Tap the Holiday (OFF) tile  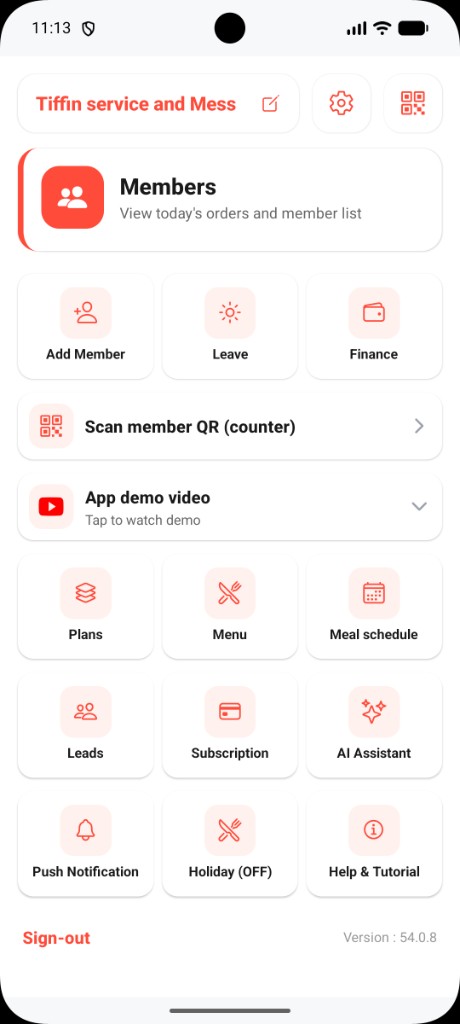pos(230,844)
